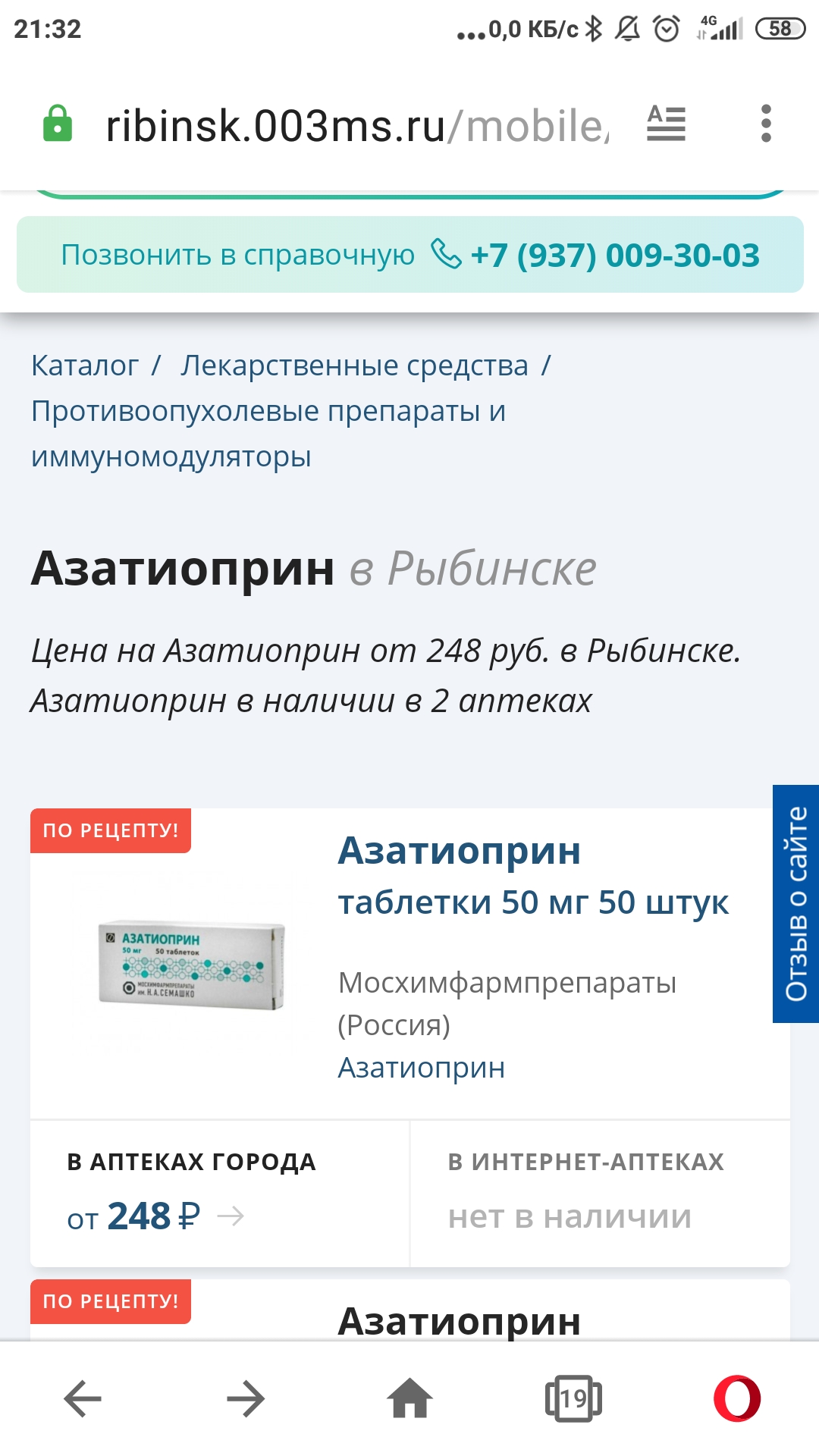Open the browser home page
This screenshot has width=819, height=1456.
pos(409,1399)
